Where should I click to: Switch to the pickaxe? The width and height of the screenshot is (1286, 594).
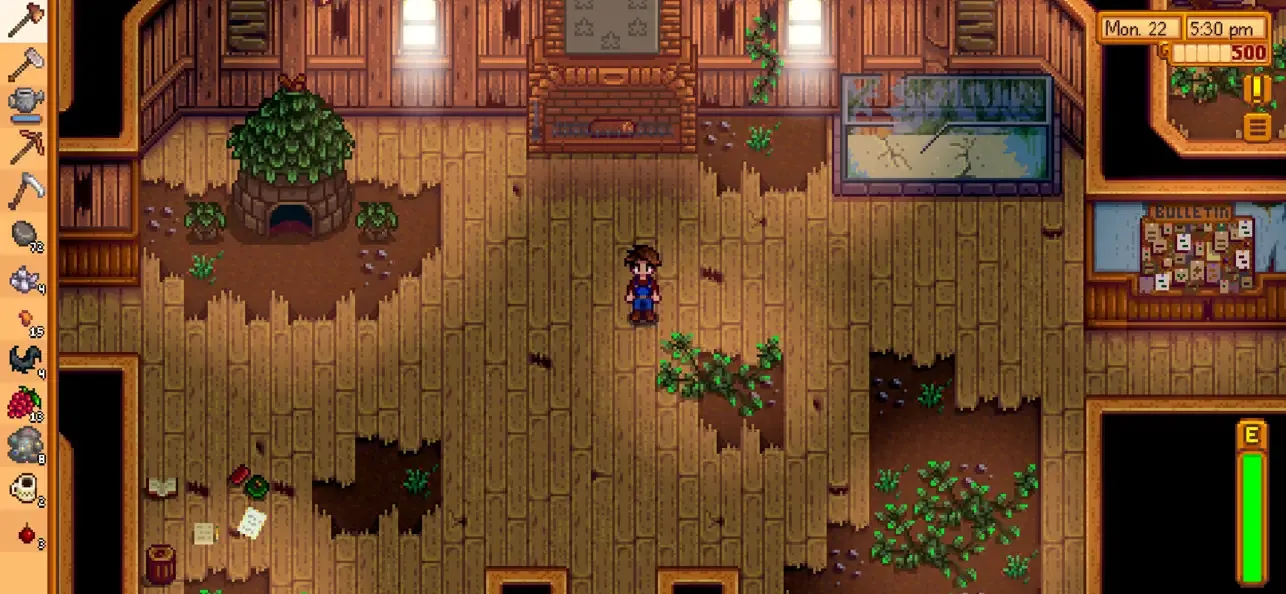click(x=26, y=146)
